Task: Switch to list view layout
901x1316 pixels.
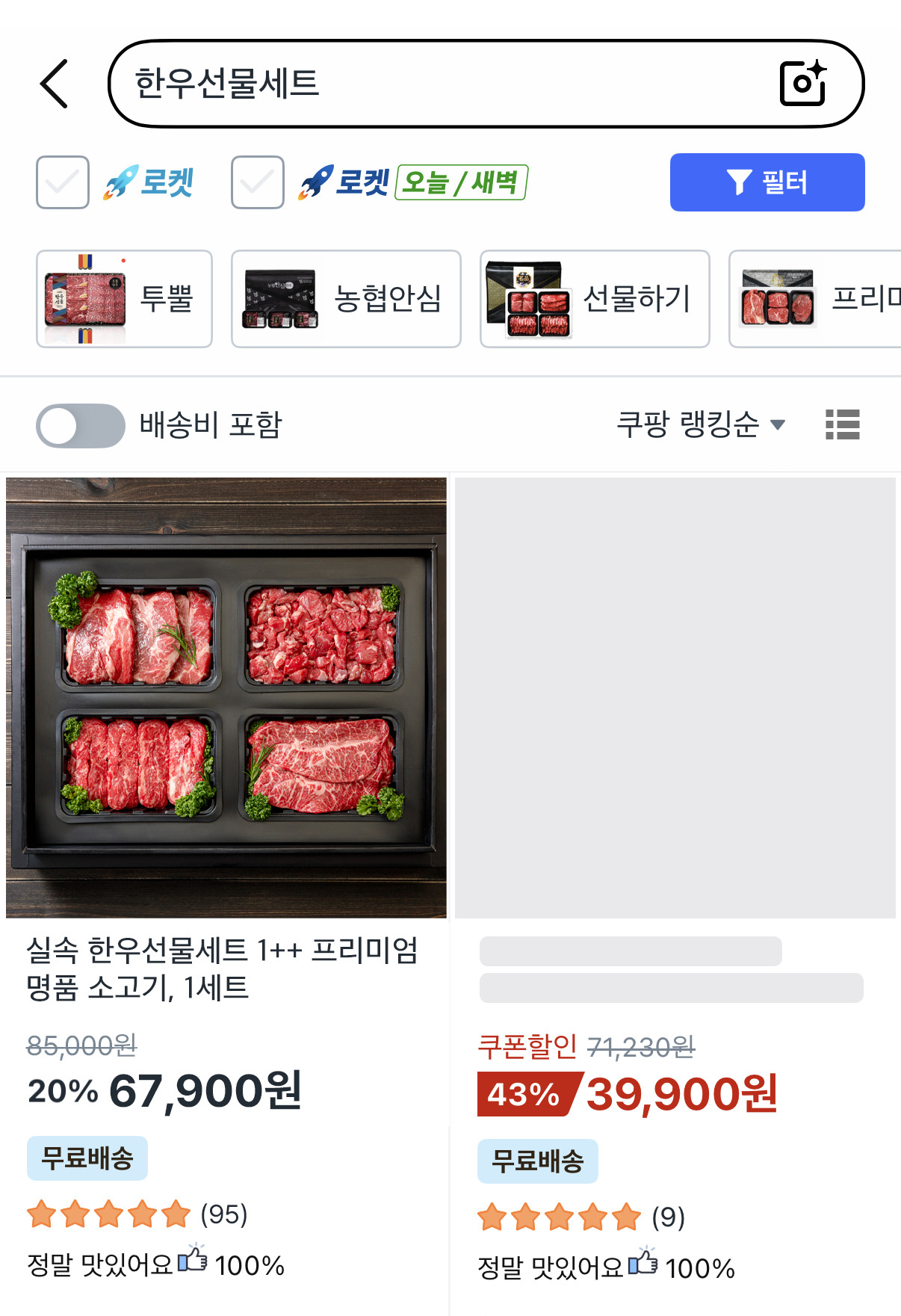Action: (x=842, y=424)
